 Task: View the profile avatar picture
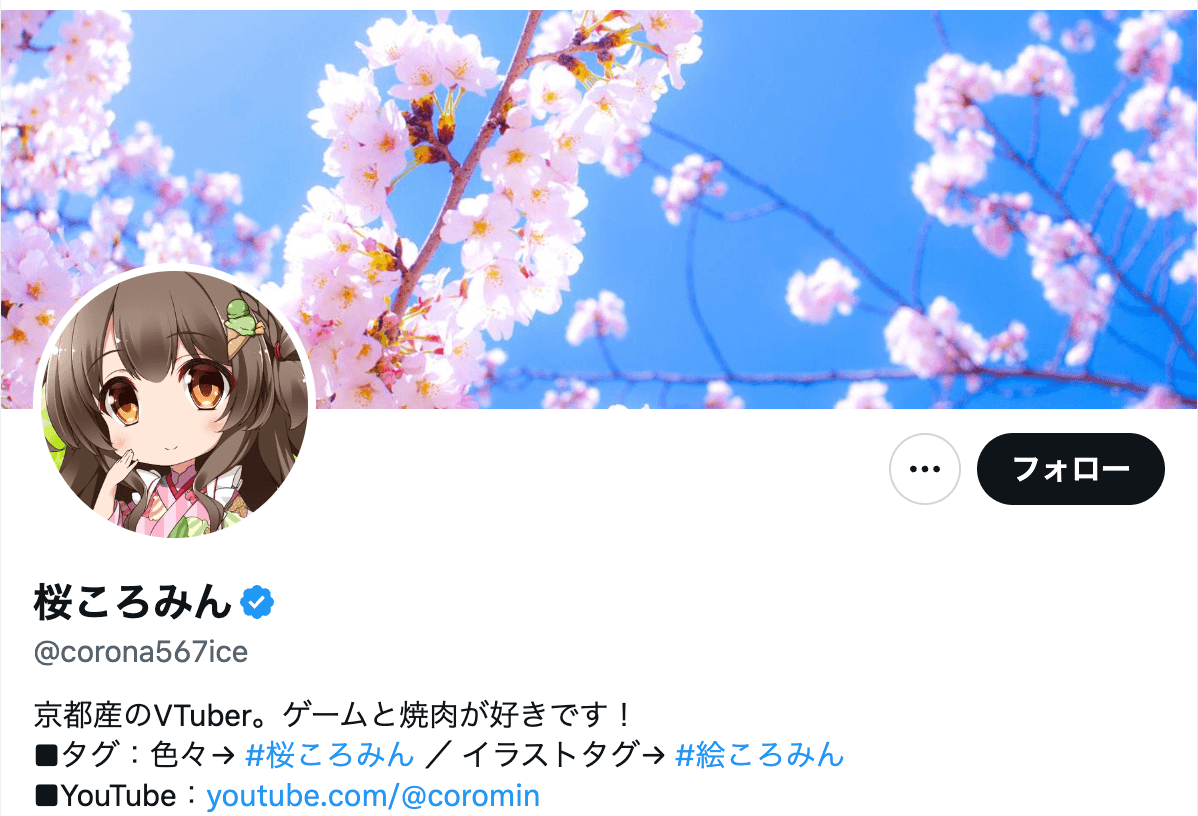click(175, 402)
